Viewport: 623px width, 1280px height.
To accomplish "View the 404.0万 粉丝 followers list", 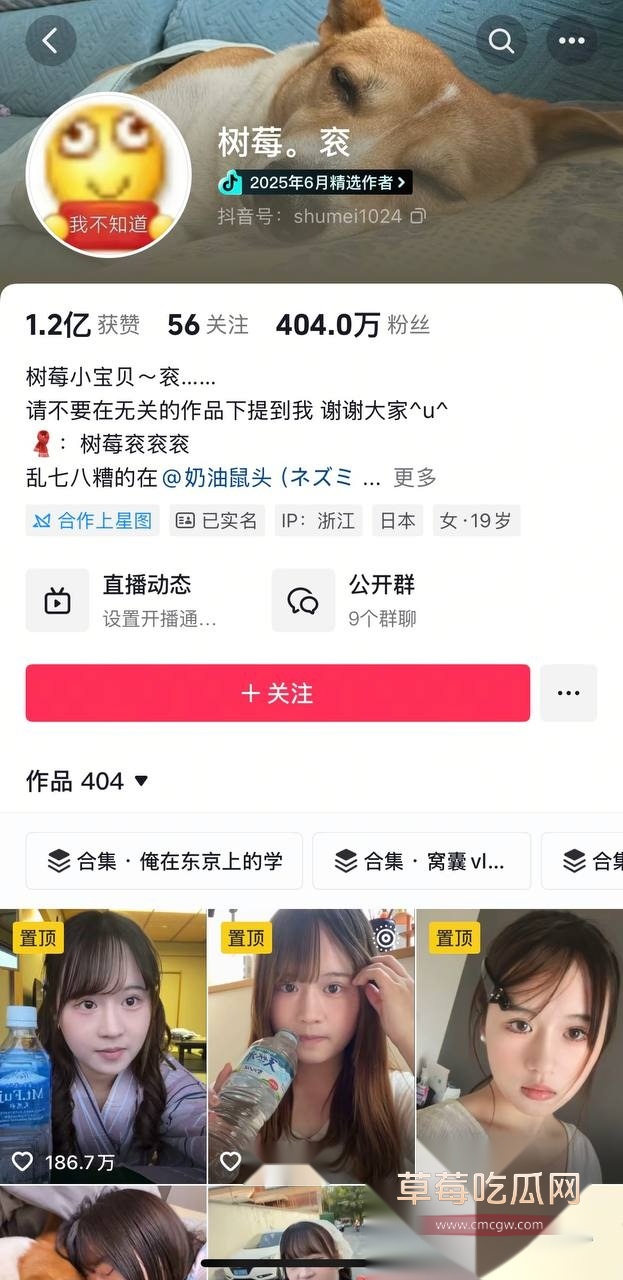I will 352,325.
